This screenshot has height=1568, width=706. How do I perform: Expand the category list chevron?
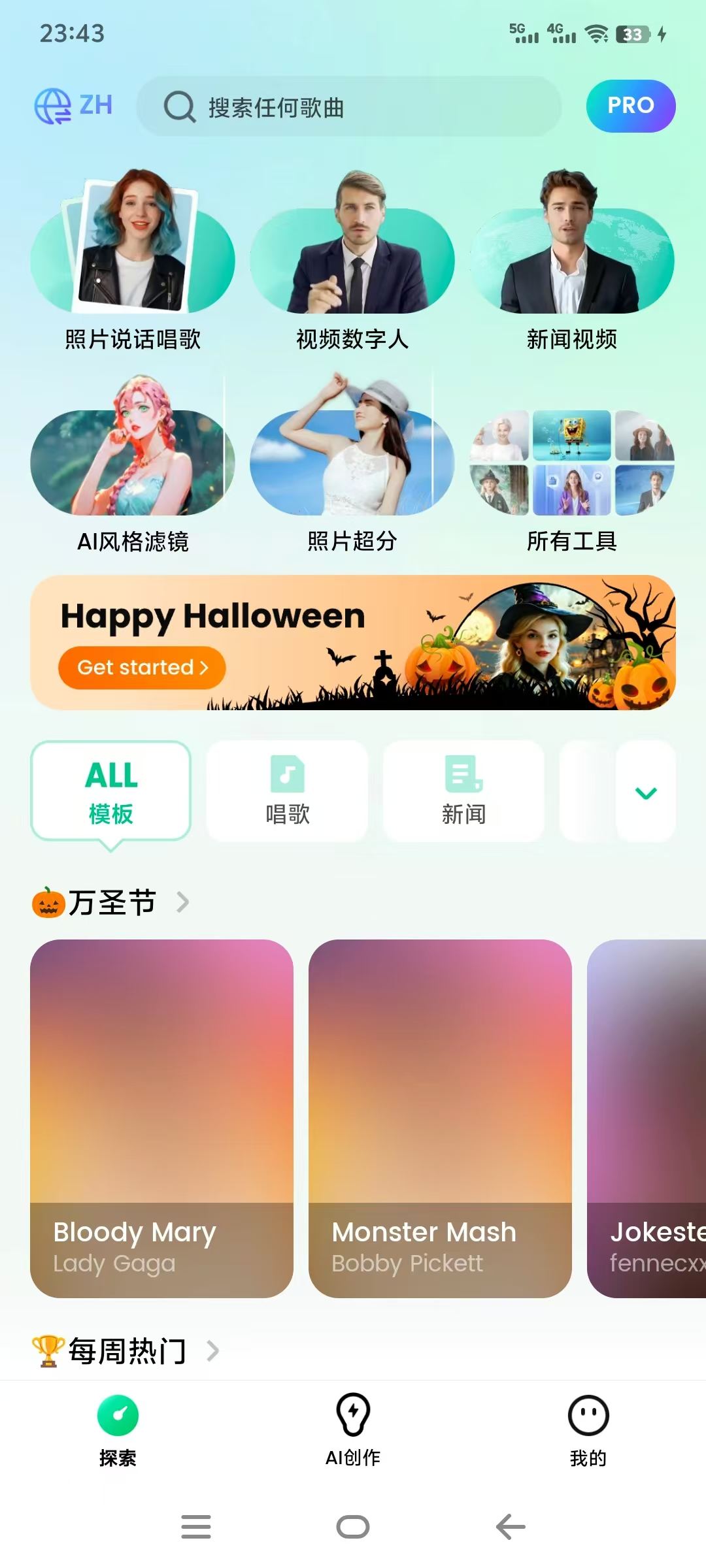tap(646, 792)
